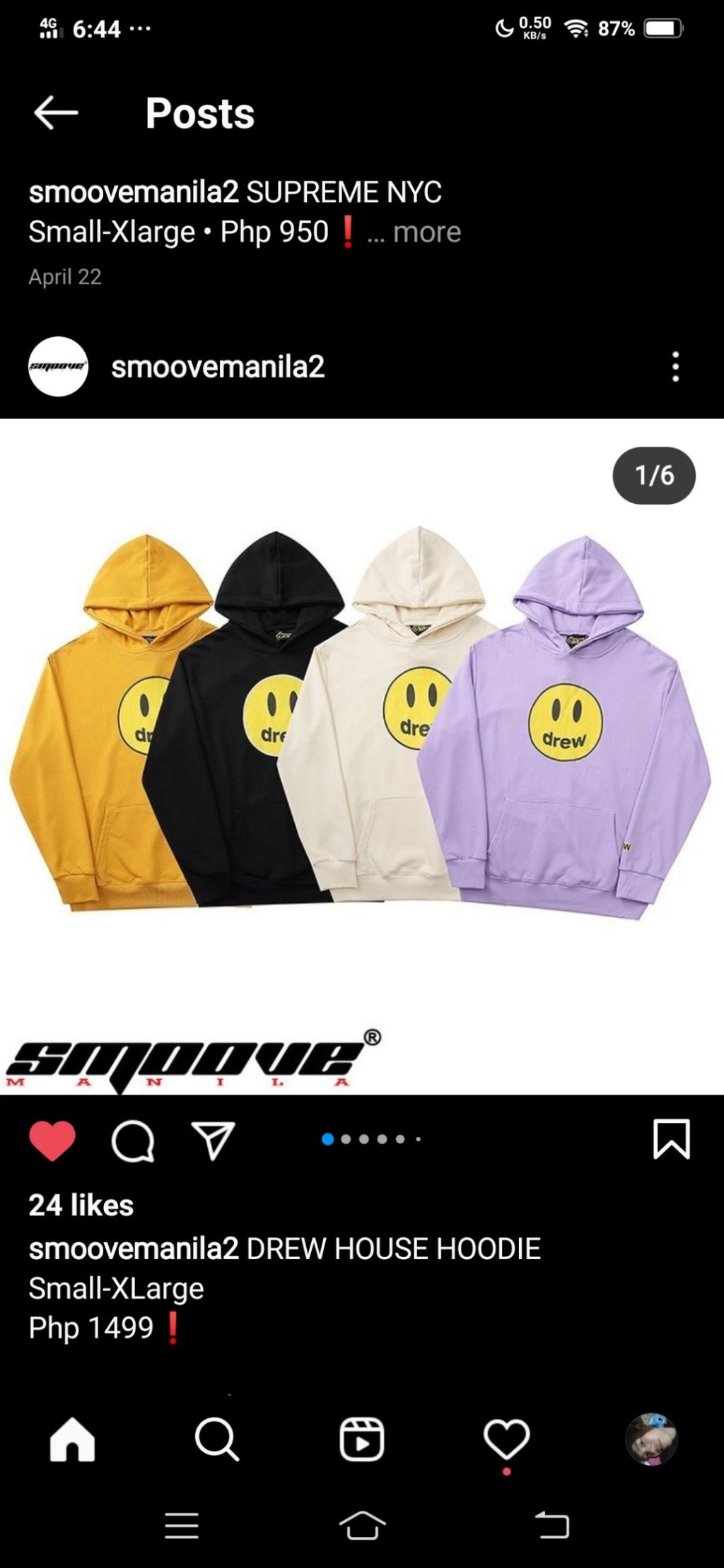This screenshot has height=1568, width=724.
Task: Switch to the Search tab
Action: 217,1439
